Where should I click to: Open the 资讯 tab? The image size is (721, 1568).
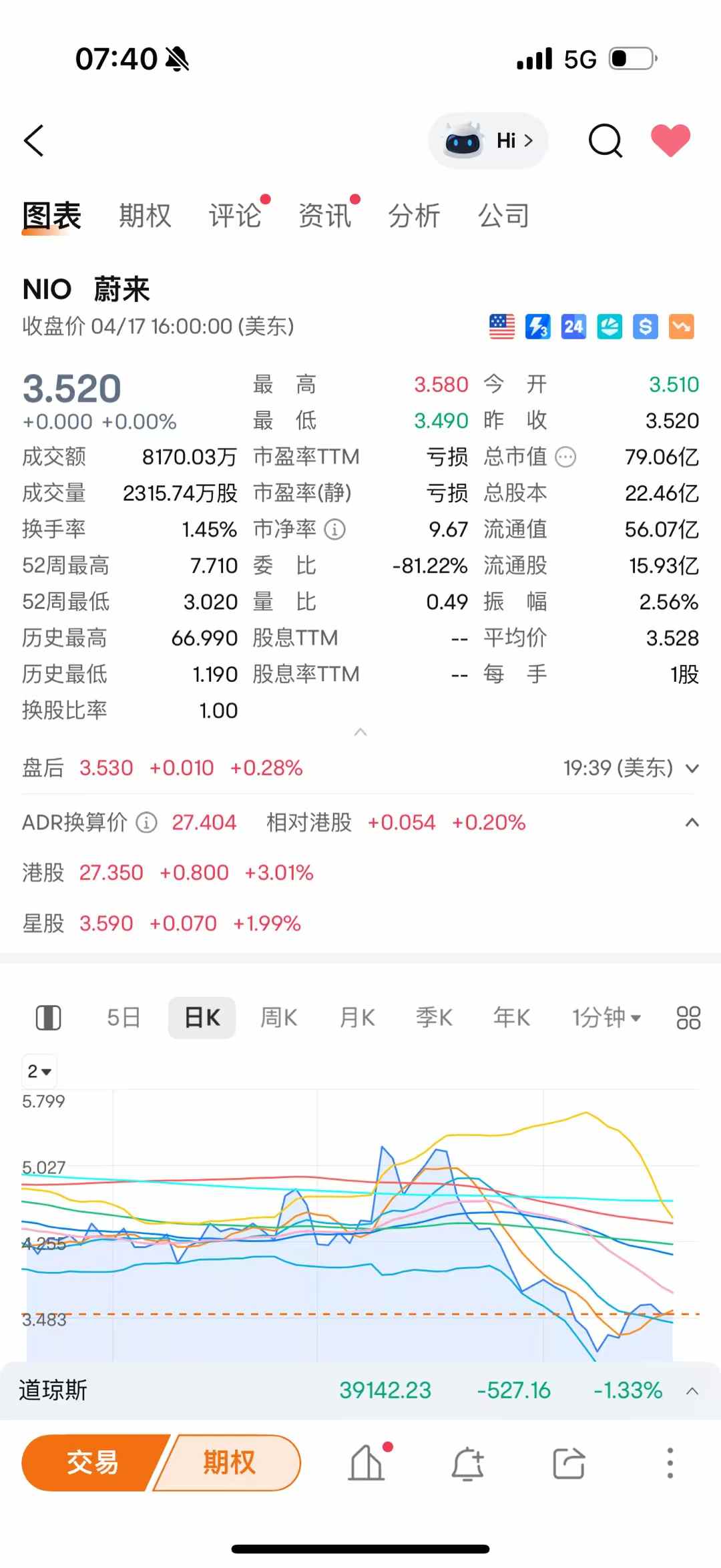[324, 216]
